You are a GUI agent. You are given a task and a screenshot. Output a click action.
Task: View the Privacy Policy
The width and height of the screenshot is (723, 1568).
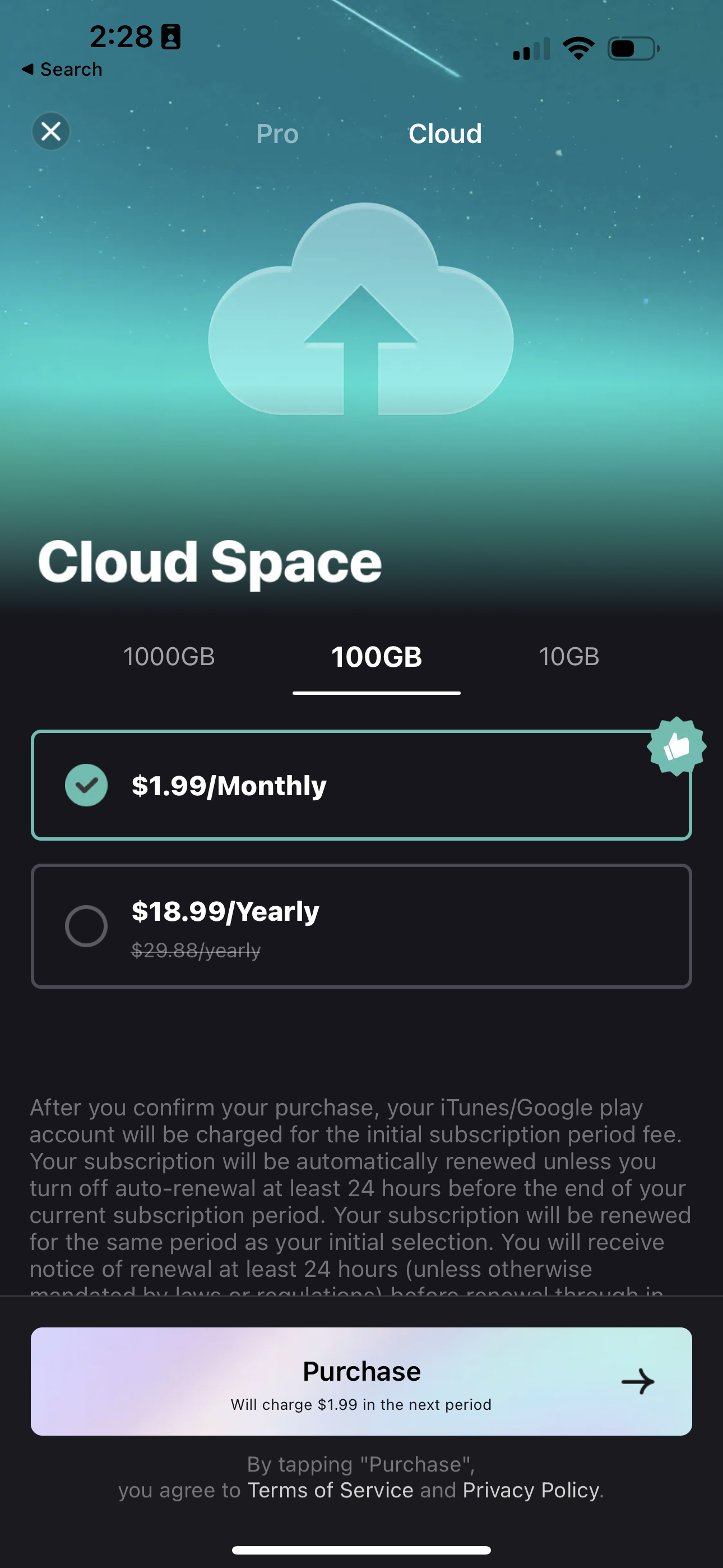(x=531, y=1490)
